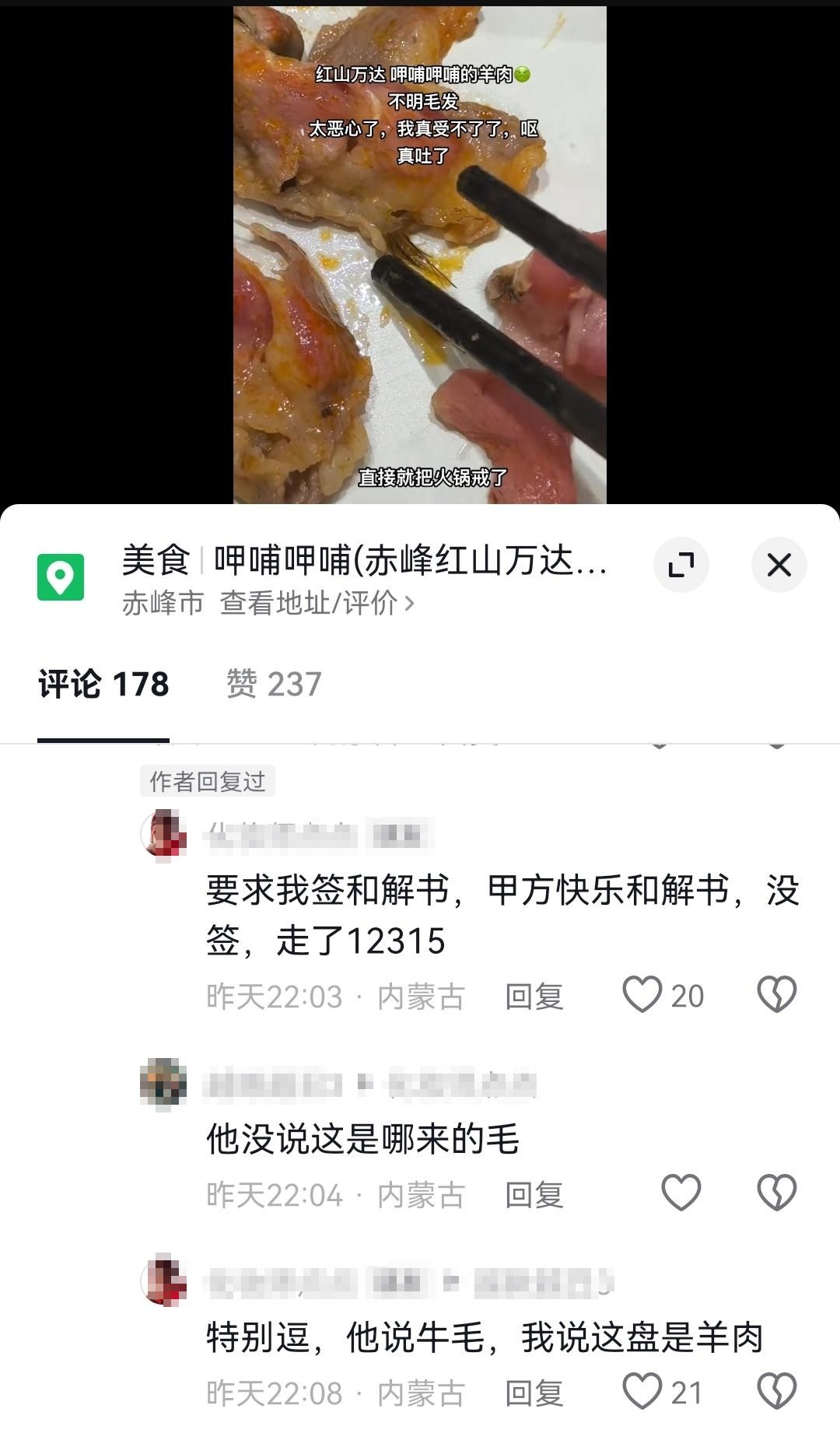Image resolution: width=840 pixels, height=1447 pixels.
Task: Like the comment about 和解书 and 12315
Action: click(x=642, y=995)
